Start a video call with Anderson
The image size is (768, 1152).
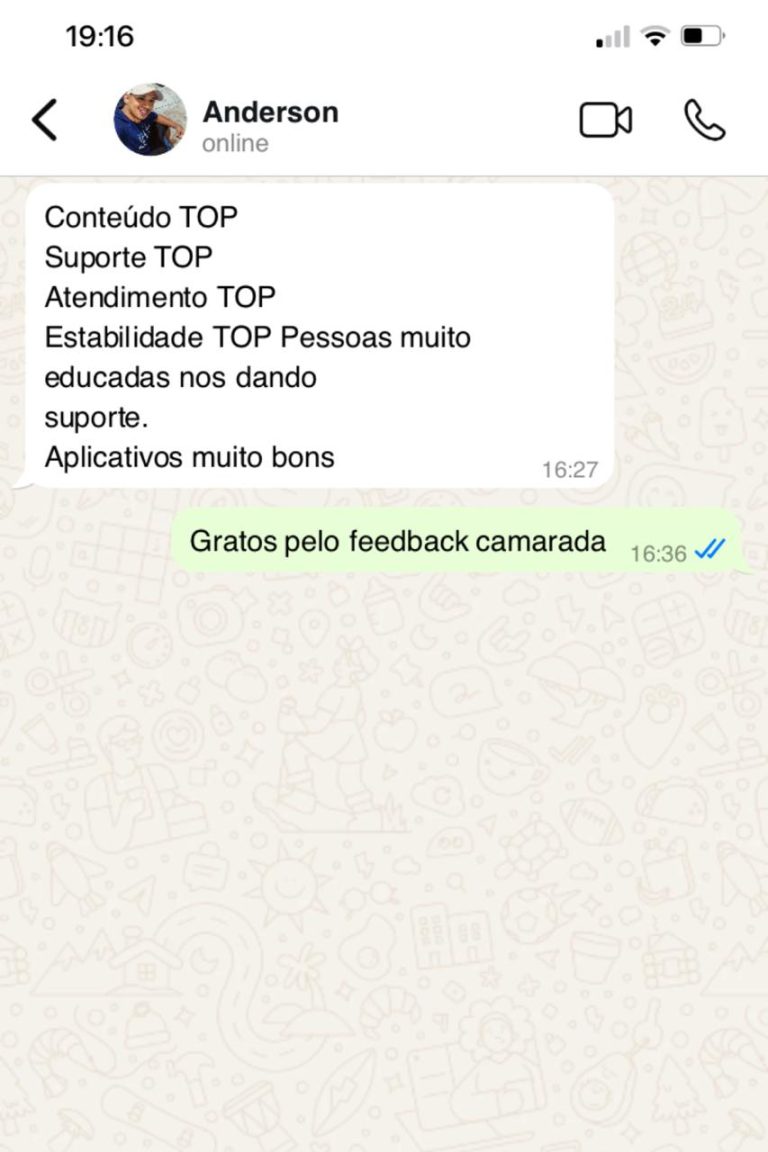tap(605, 121)
